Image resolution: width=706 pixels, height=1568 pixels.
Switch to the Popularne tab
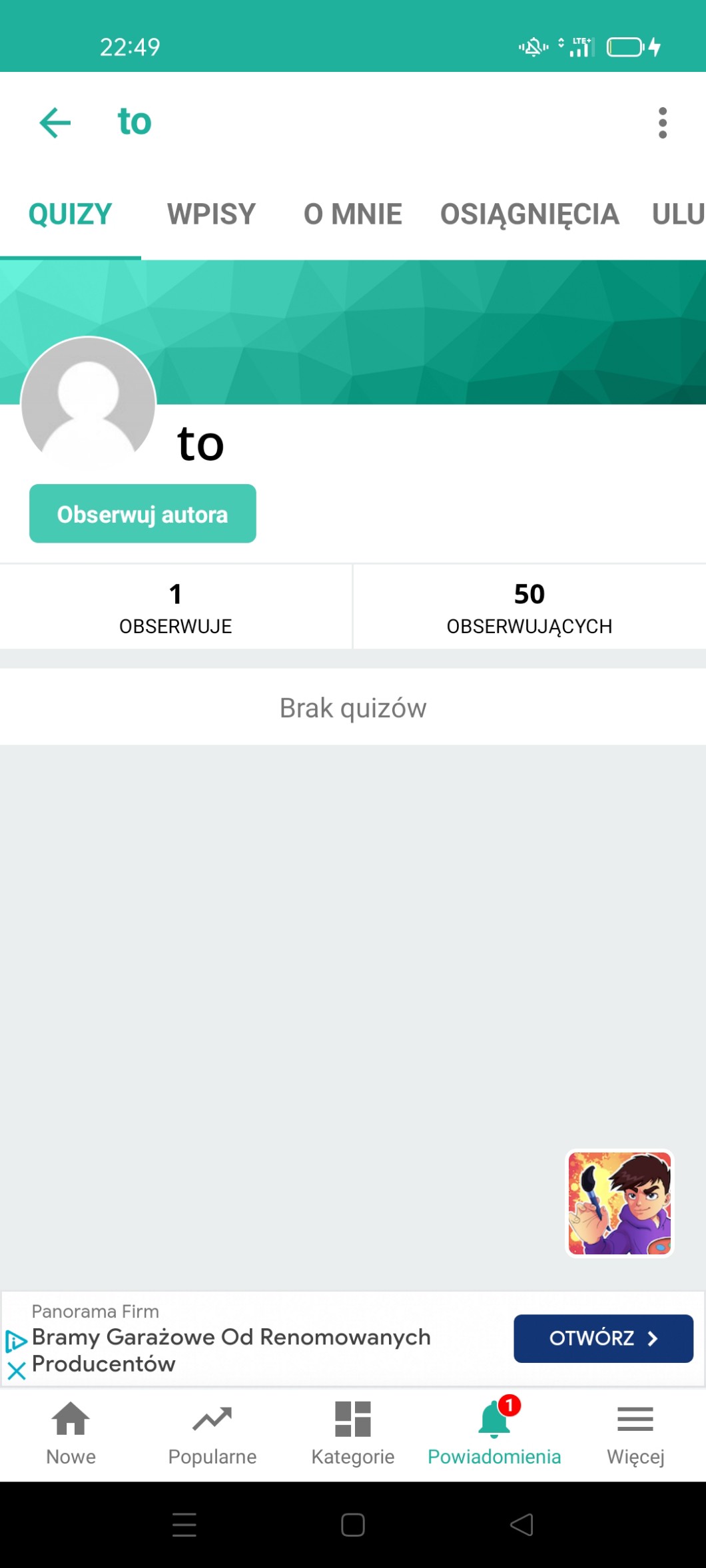point(212,1433)
